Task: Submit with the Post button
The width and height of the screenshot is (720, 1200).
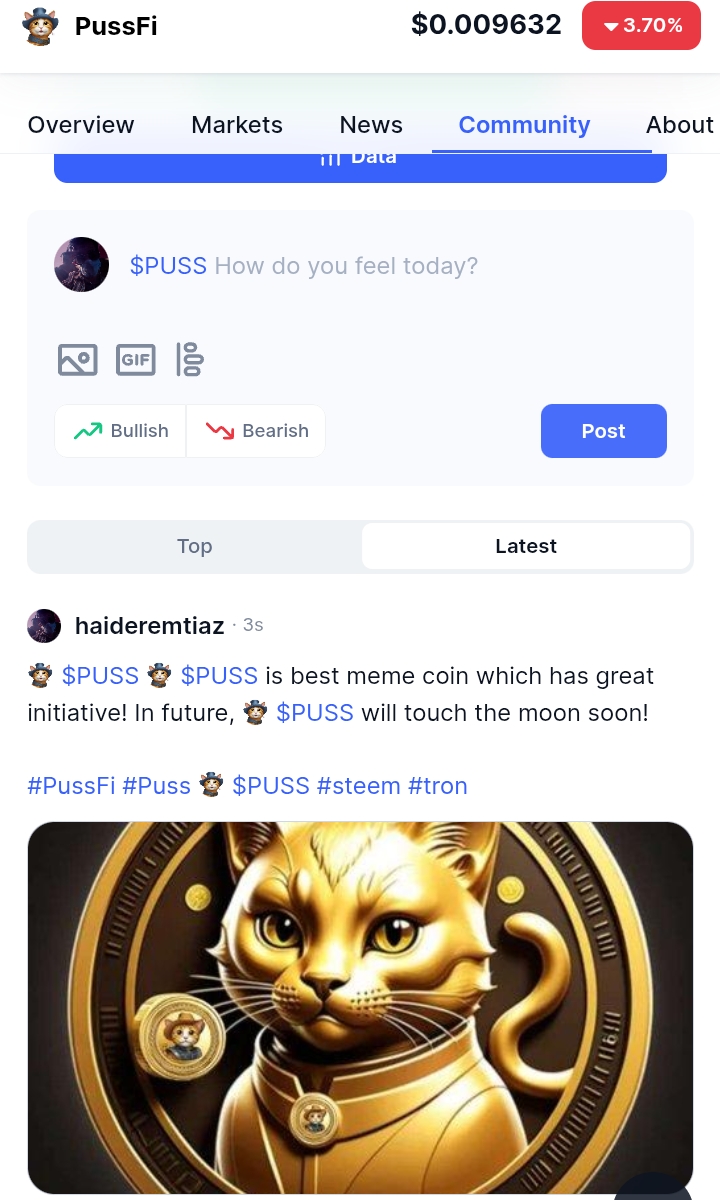Action: point(603,431)
